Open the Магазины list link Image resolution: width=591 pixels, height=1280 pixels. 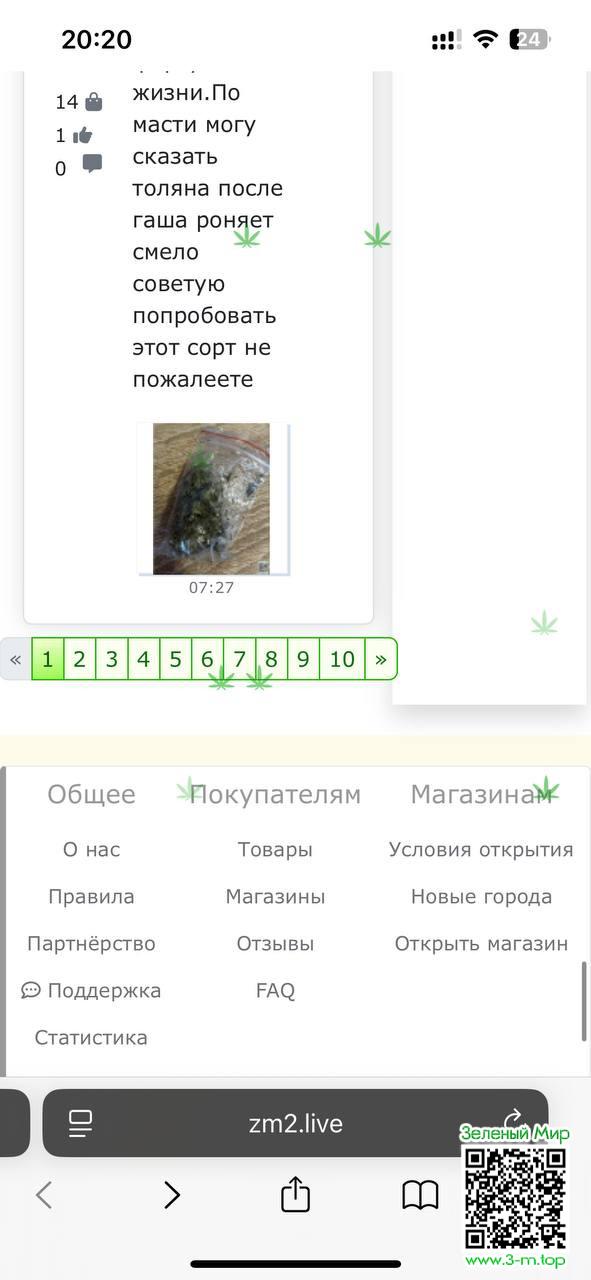(x=275, y=897)
